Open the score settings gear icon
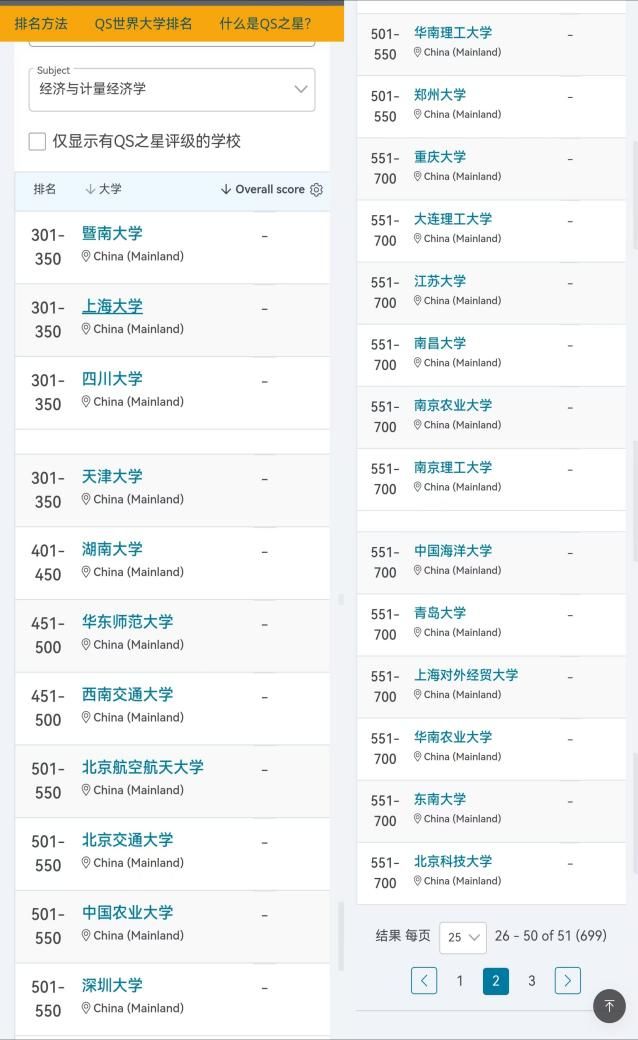The height and width of the screenshot is (1040, 638). coord(316,190)
